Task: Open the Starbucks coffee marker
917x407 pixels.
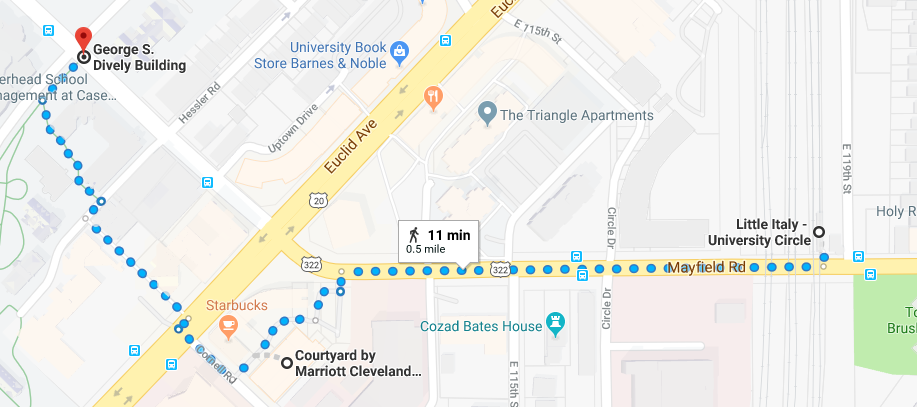Action: pos(227,324)
